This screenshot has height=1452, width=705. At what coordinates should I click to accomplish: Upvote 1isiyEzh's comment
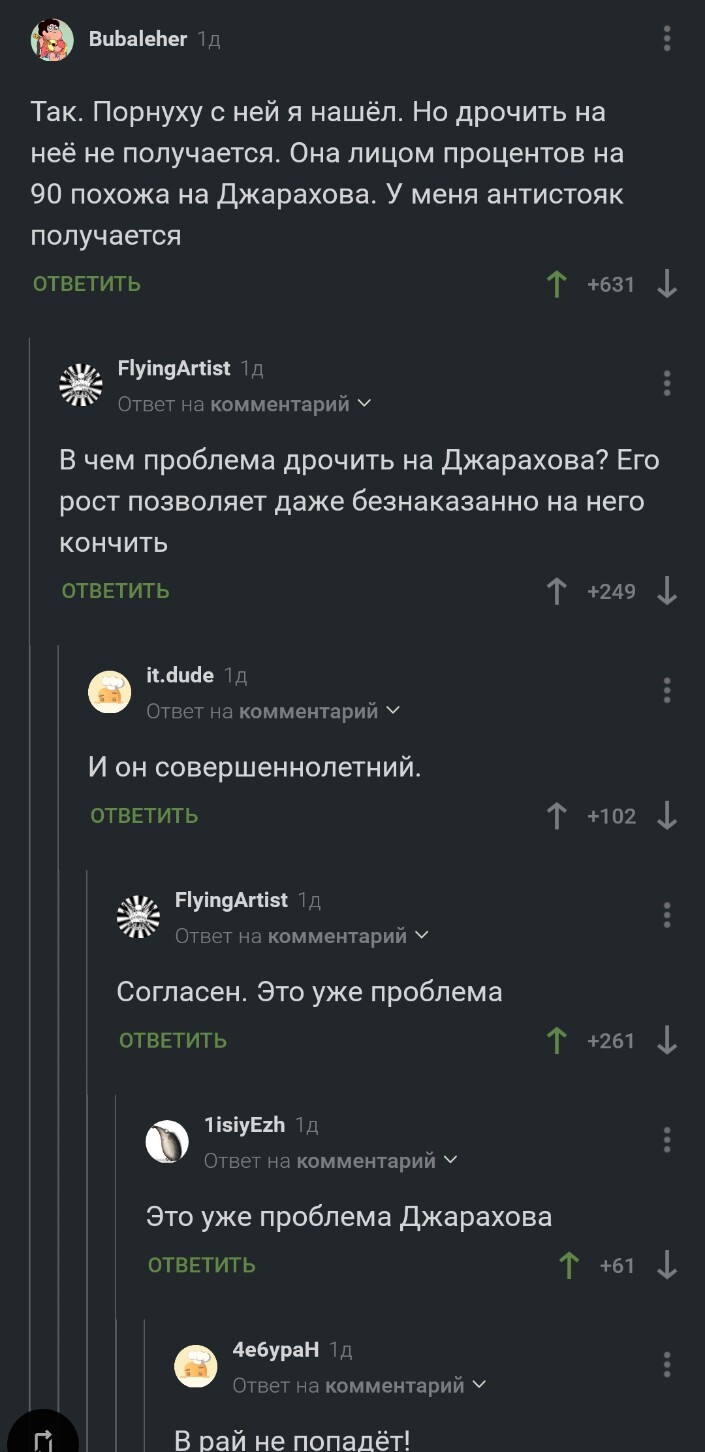point(569,1266)
